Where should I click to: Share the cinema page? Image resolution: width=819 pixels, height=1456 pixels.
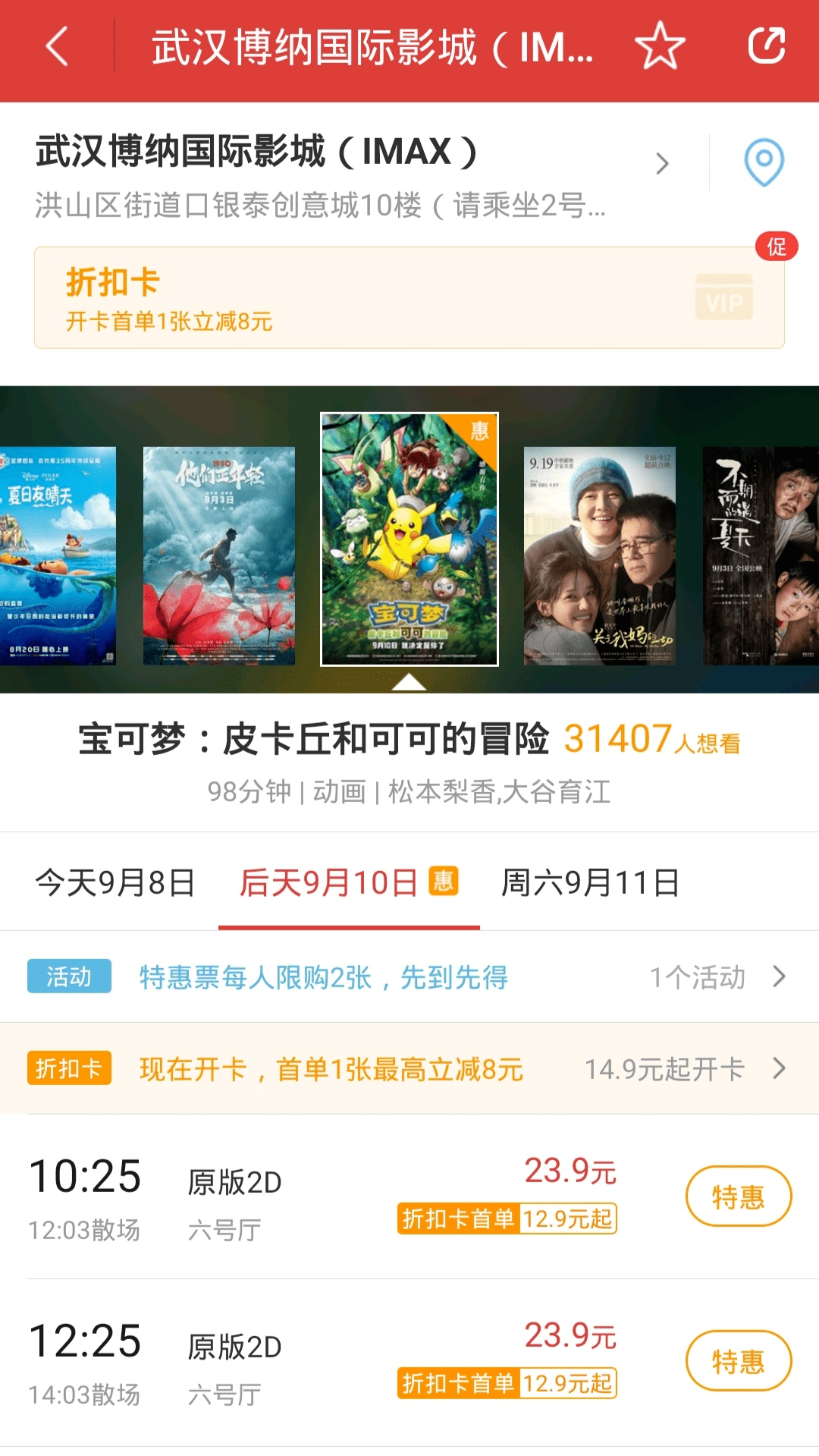click(766, 46)
